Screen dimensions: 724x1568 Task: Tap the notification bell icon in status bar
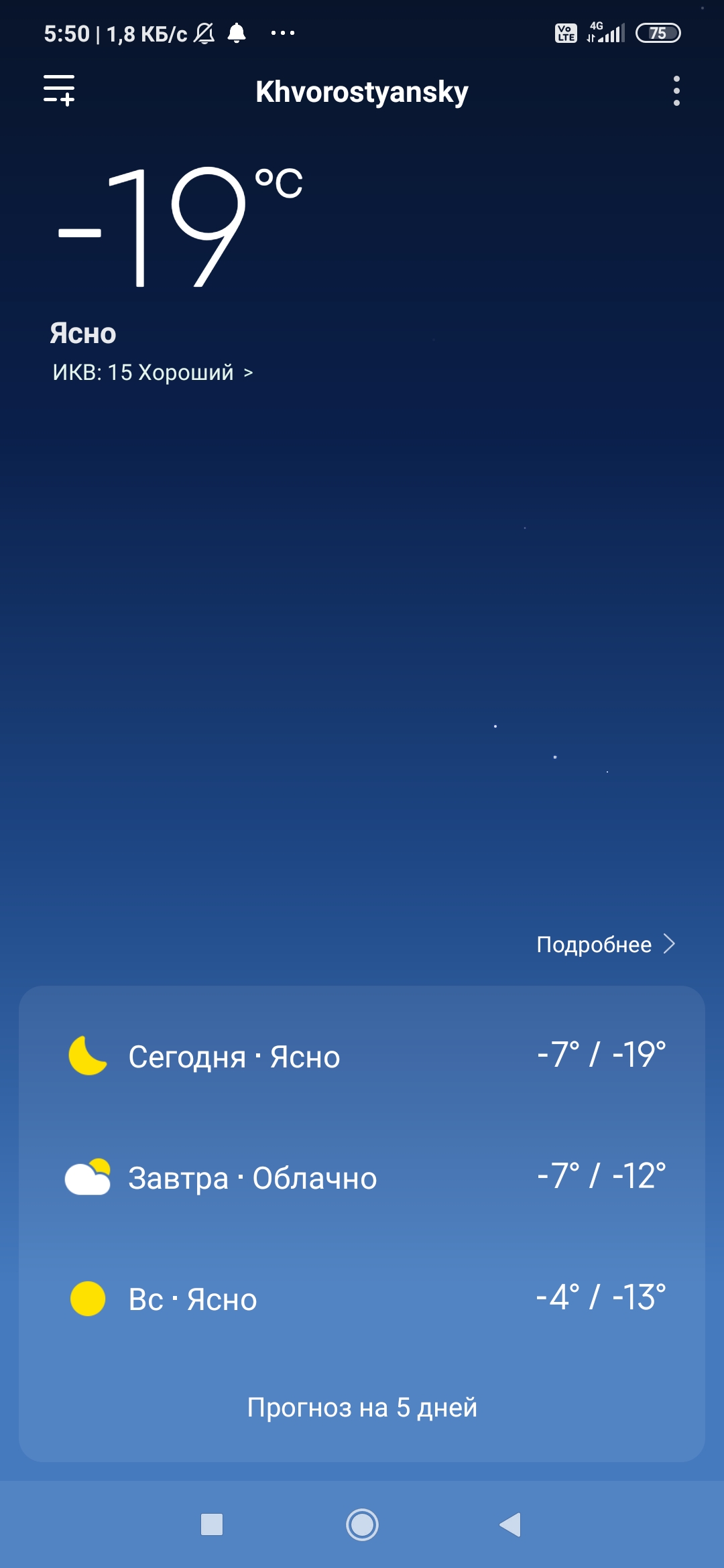click(x=238, y=32)
